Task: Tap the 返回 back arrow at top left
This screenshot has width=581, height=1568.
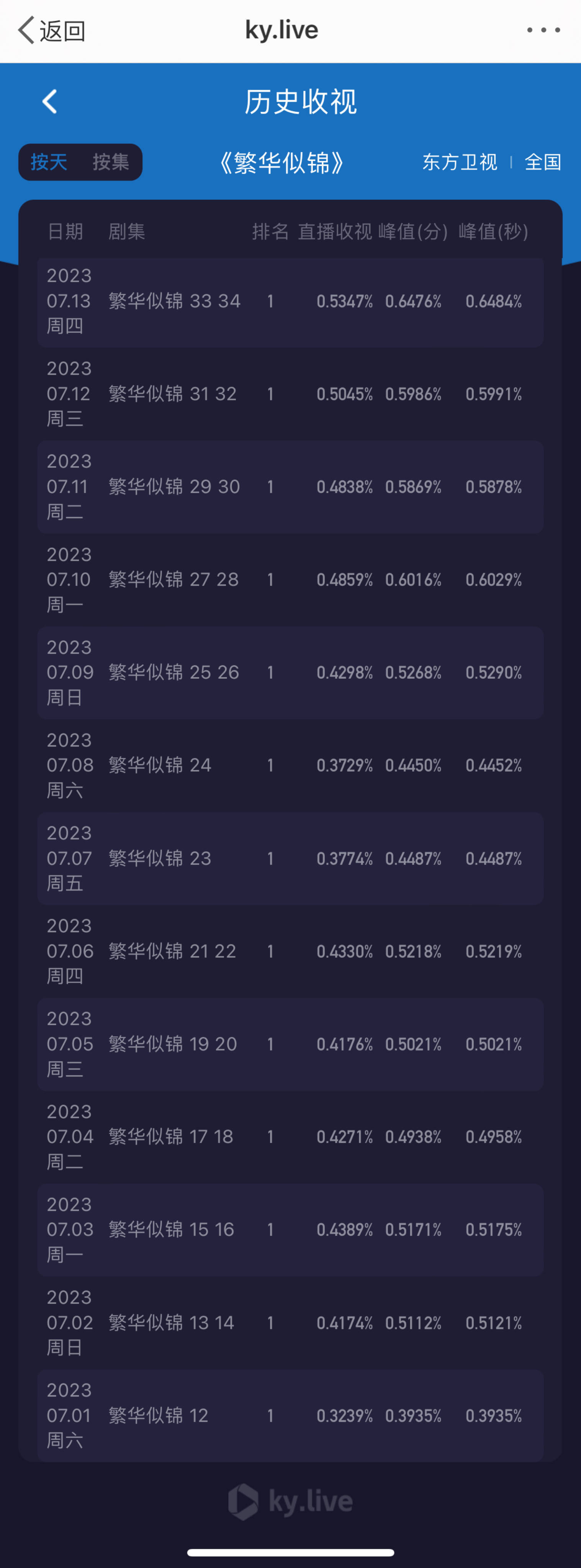Action: point(51,29)
